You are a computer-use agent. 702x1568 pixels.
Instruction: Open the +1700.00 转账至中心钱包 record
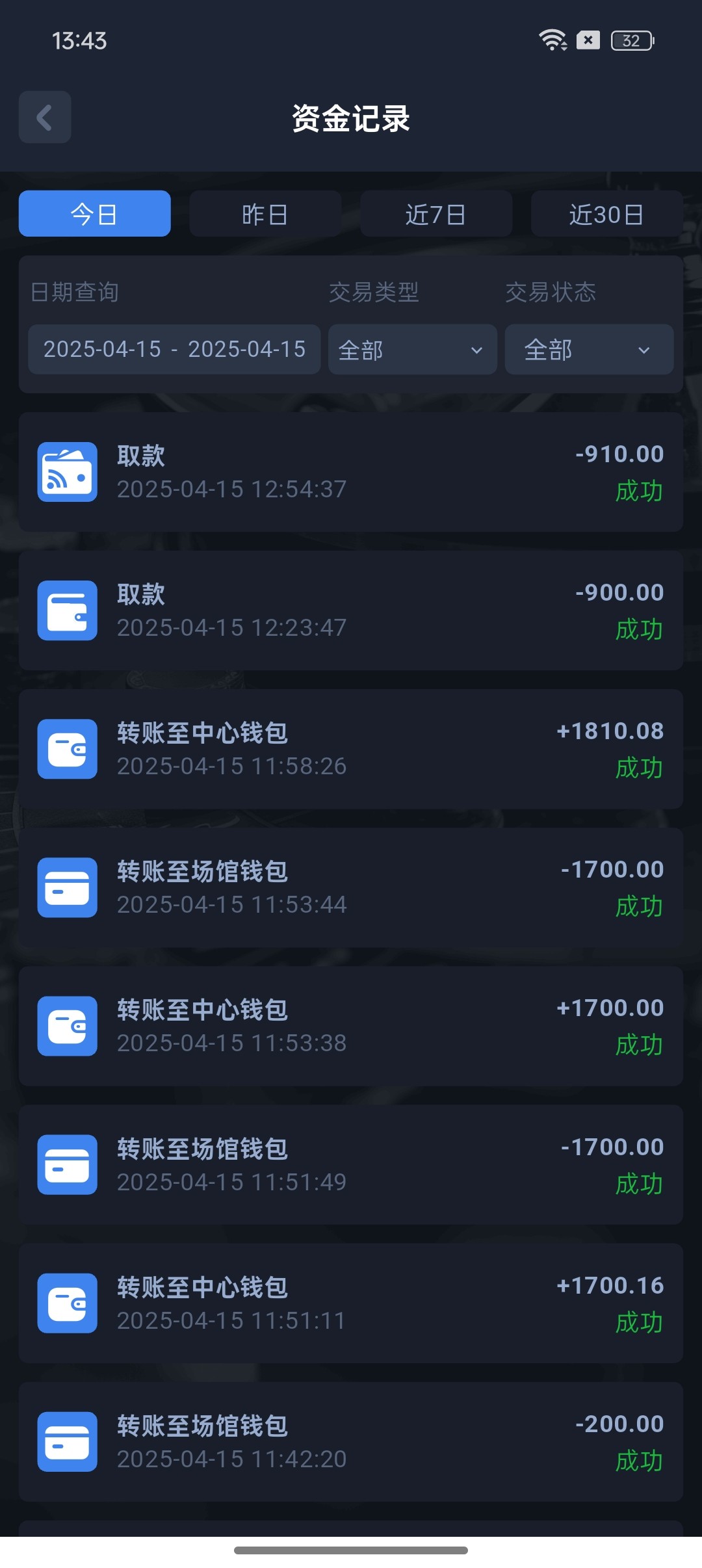coord(351,1026)
